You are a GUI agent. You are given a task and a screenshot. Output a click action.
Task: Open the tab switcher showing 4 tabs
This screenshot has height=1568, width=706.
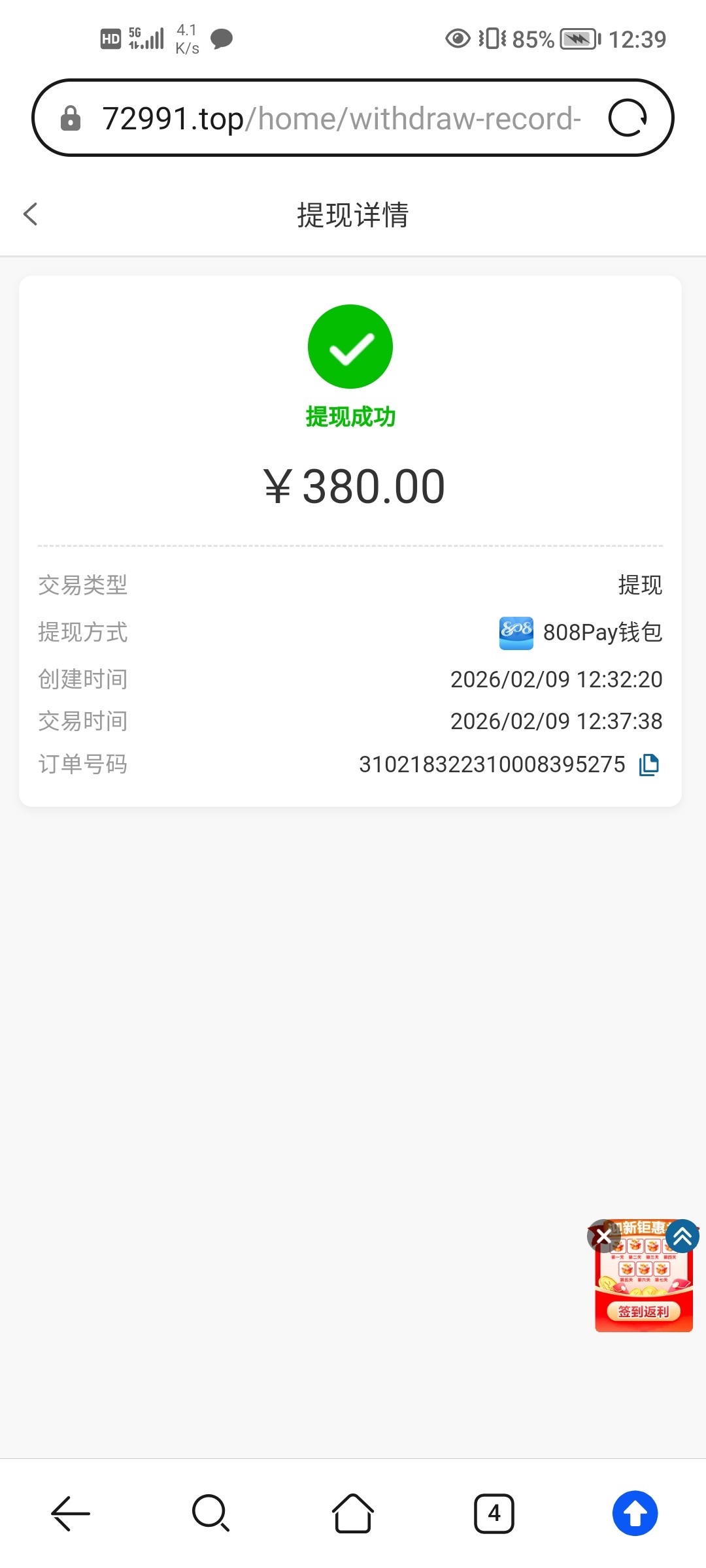tap(494, 1513)
